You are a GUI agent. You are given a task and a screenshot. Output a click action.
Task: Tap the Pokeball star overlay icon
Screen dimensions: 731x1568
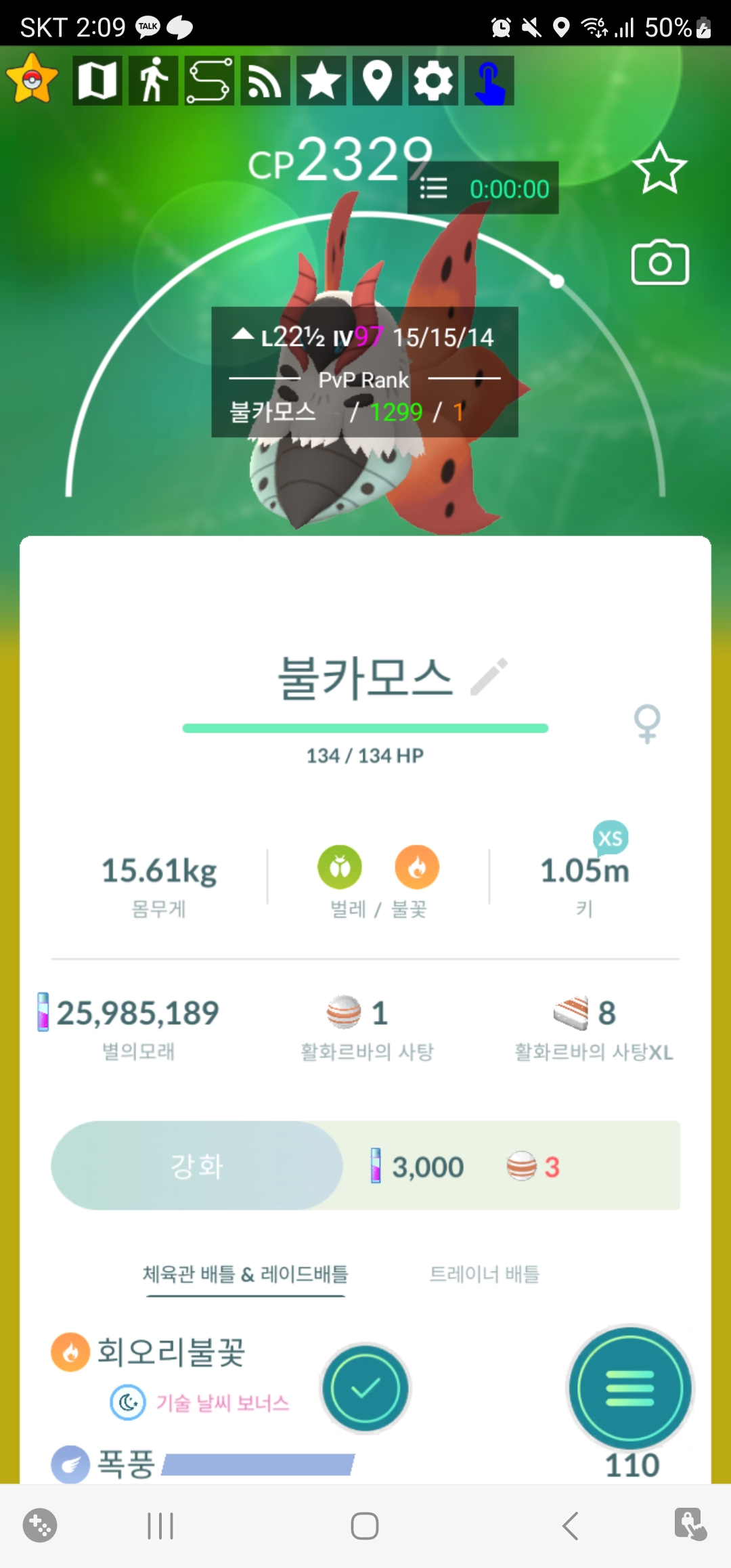tap(32, 80)
